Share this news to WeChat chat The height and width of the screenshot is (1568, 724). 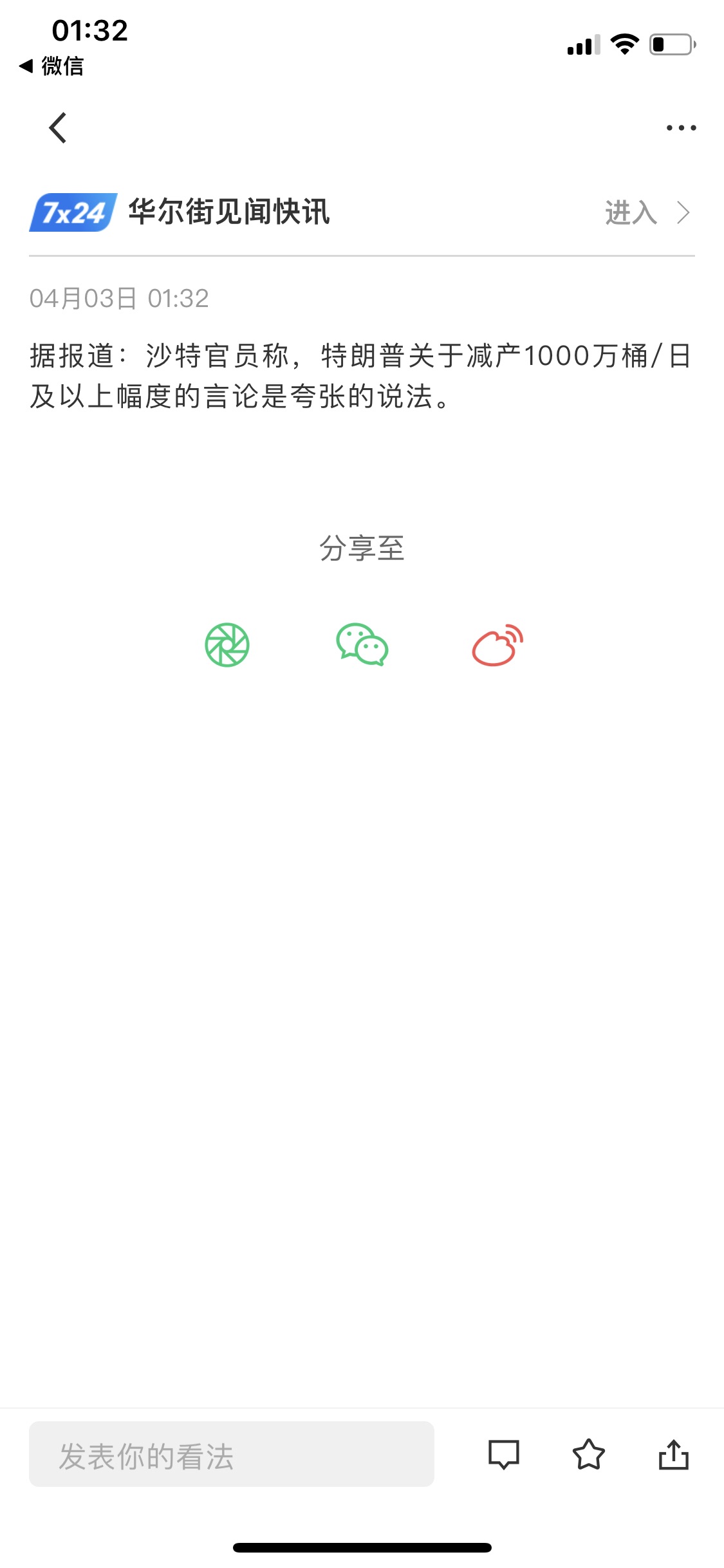click(362, 644)
